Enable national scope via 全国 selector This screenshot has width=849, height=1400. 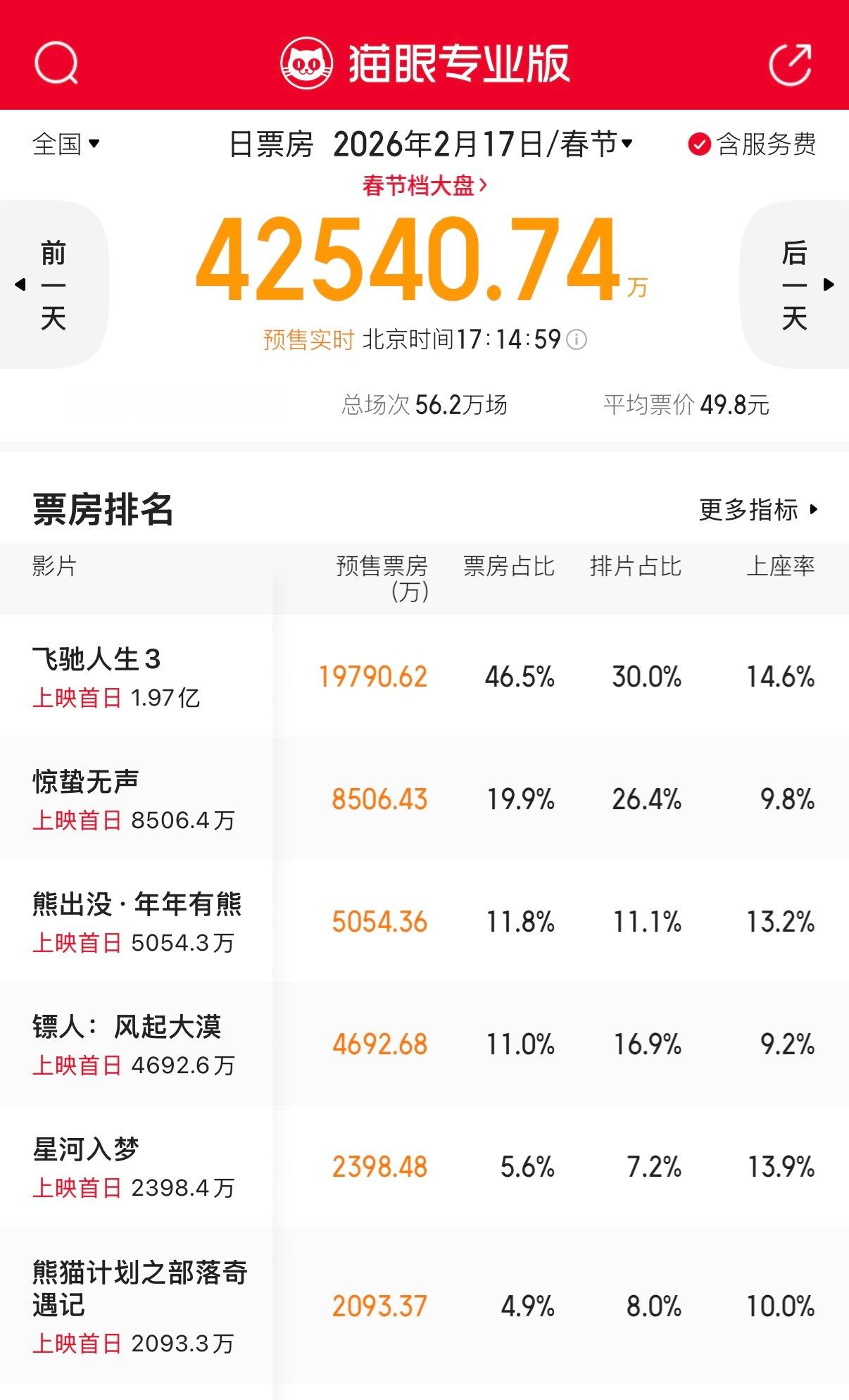pyautogui.click(x=65, y=145)
